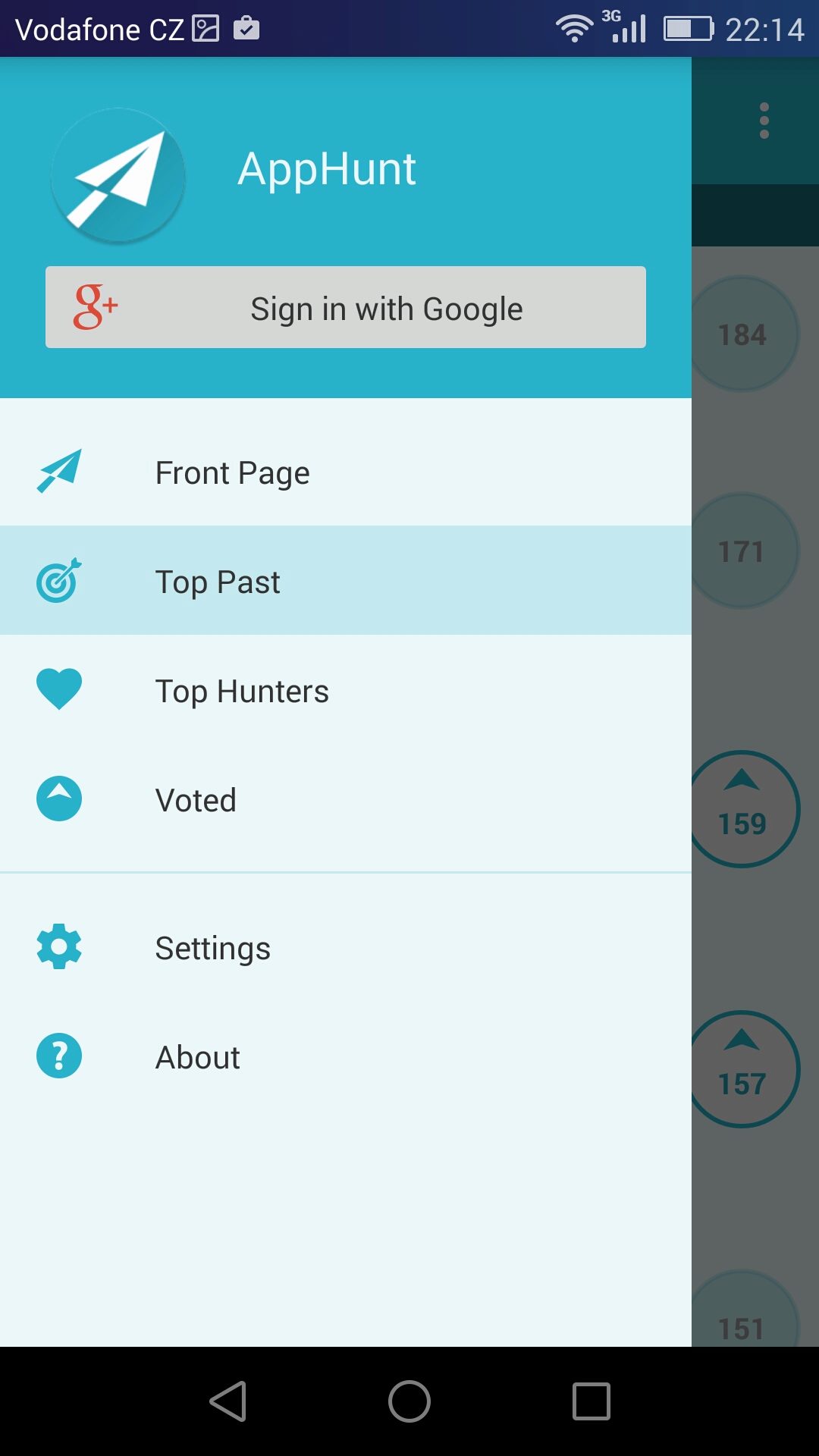This screenshot has width=819, height=1456.
Task: Open the Voted list
Action: click(x=346, y=799)
